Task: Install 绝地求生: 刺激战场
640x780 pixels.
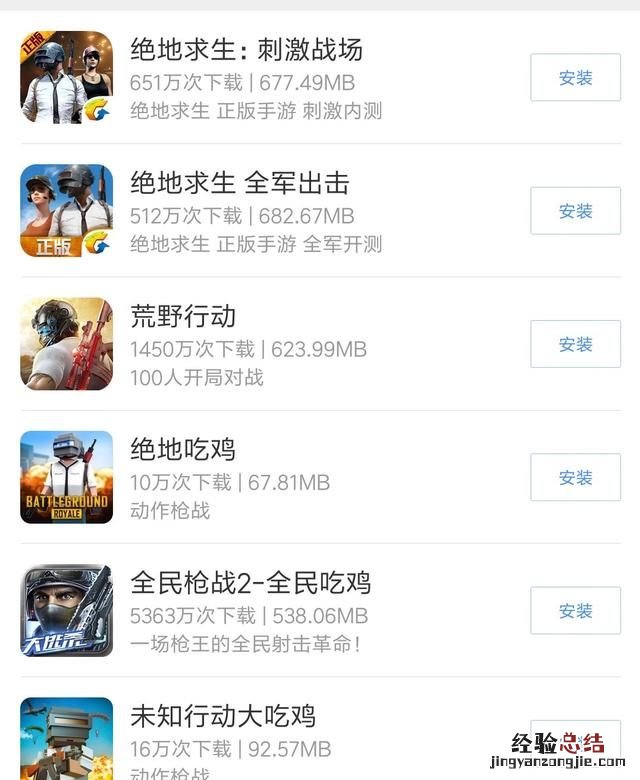Action: click(x=575, y=78)
